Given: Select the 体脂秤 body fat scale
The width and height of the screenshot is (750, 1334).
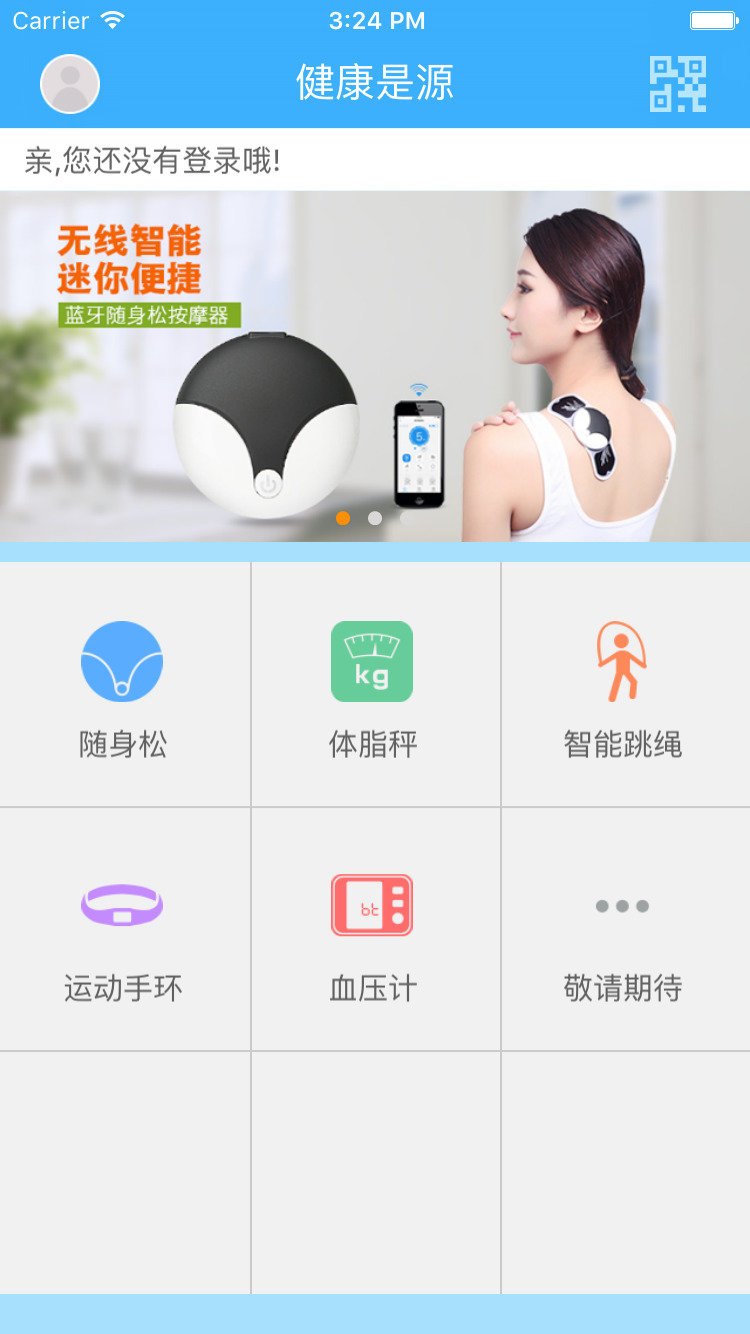Looking at the screenshot, I should click(375, 685).
